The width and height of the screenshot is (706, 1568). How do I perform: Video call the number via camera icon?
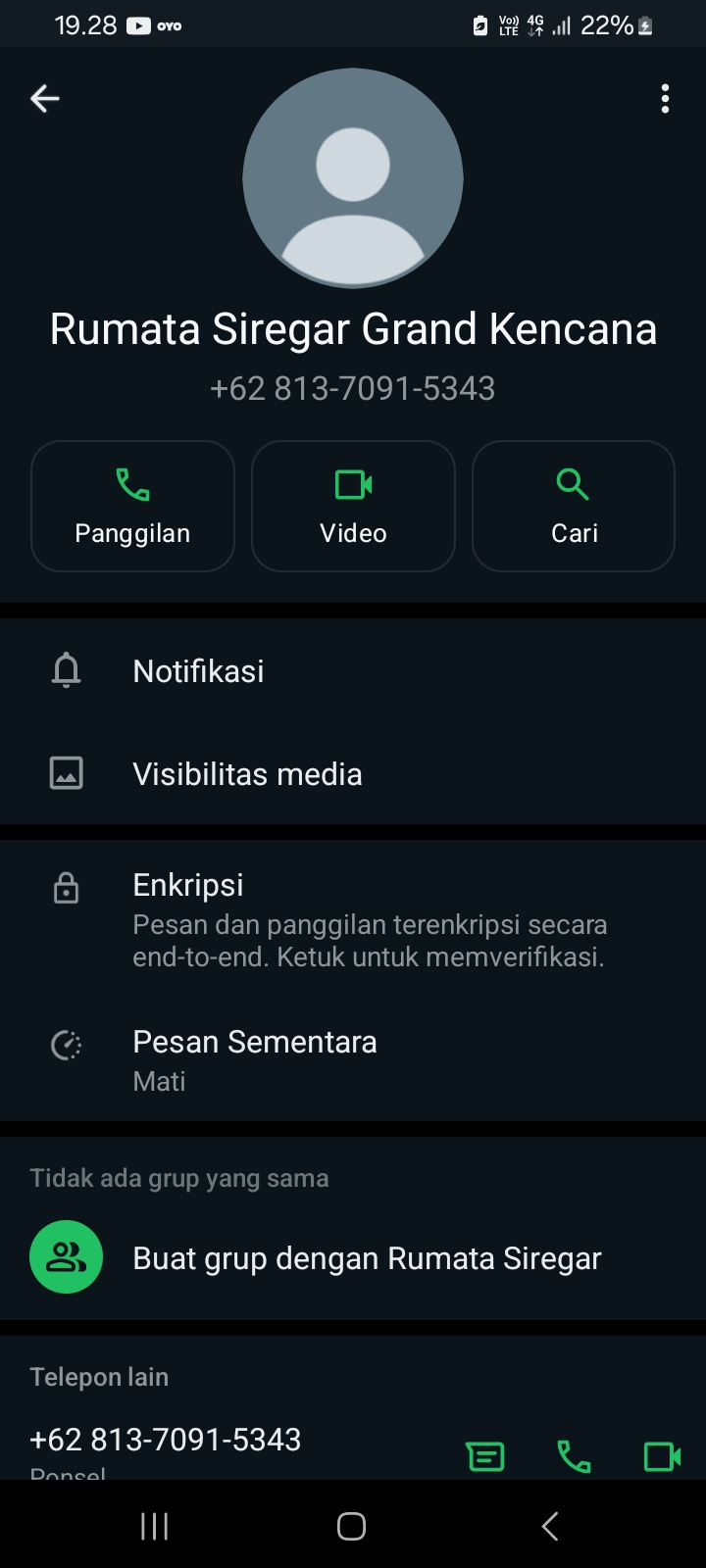click(662, 1456)
